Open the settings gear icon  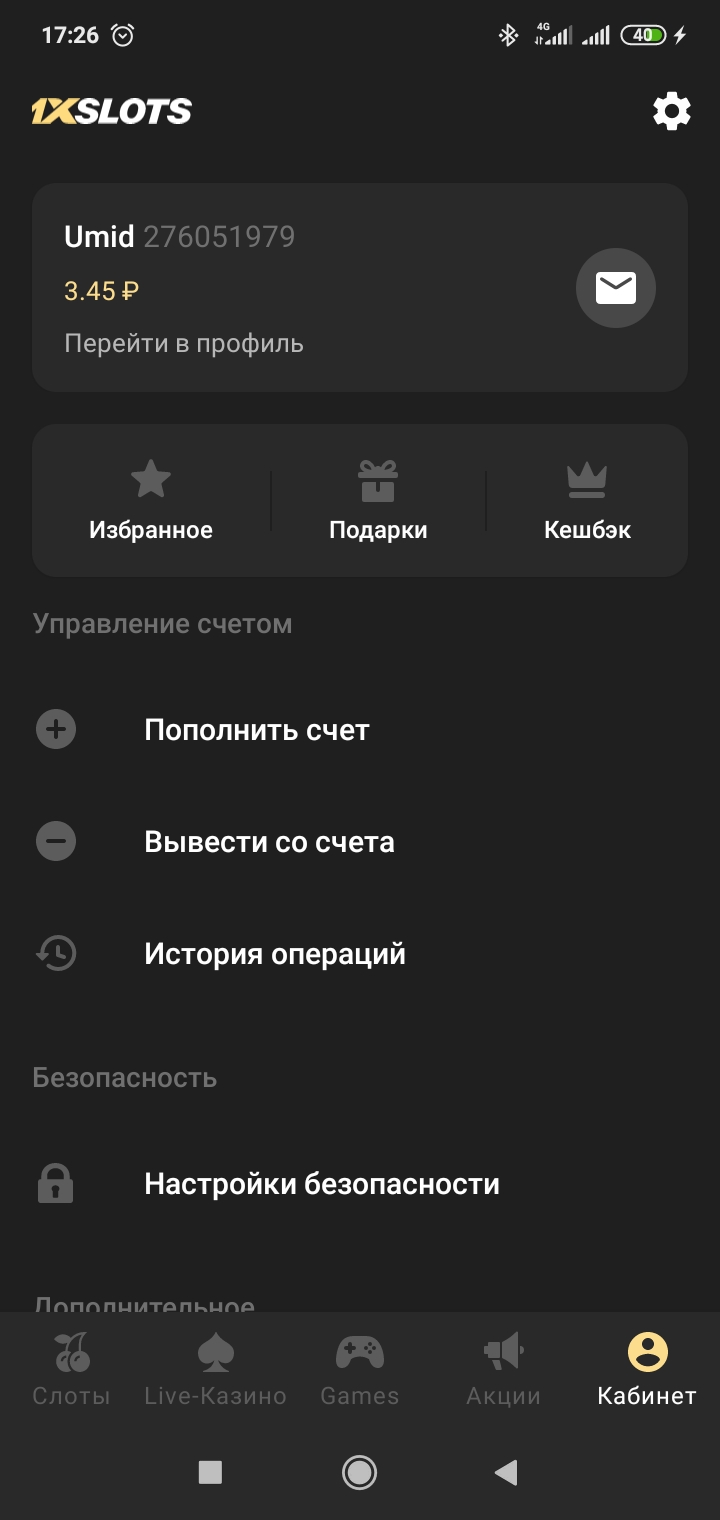tap(672, 111)
